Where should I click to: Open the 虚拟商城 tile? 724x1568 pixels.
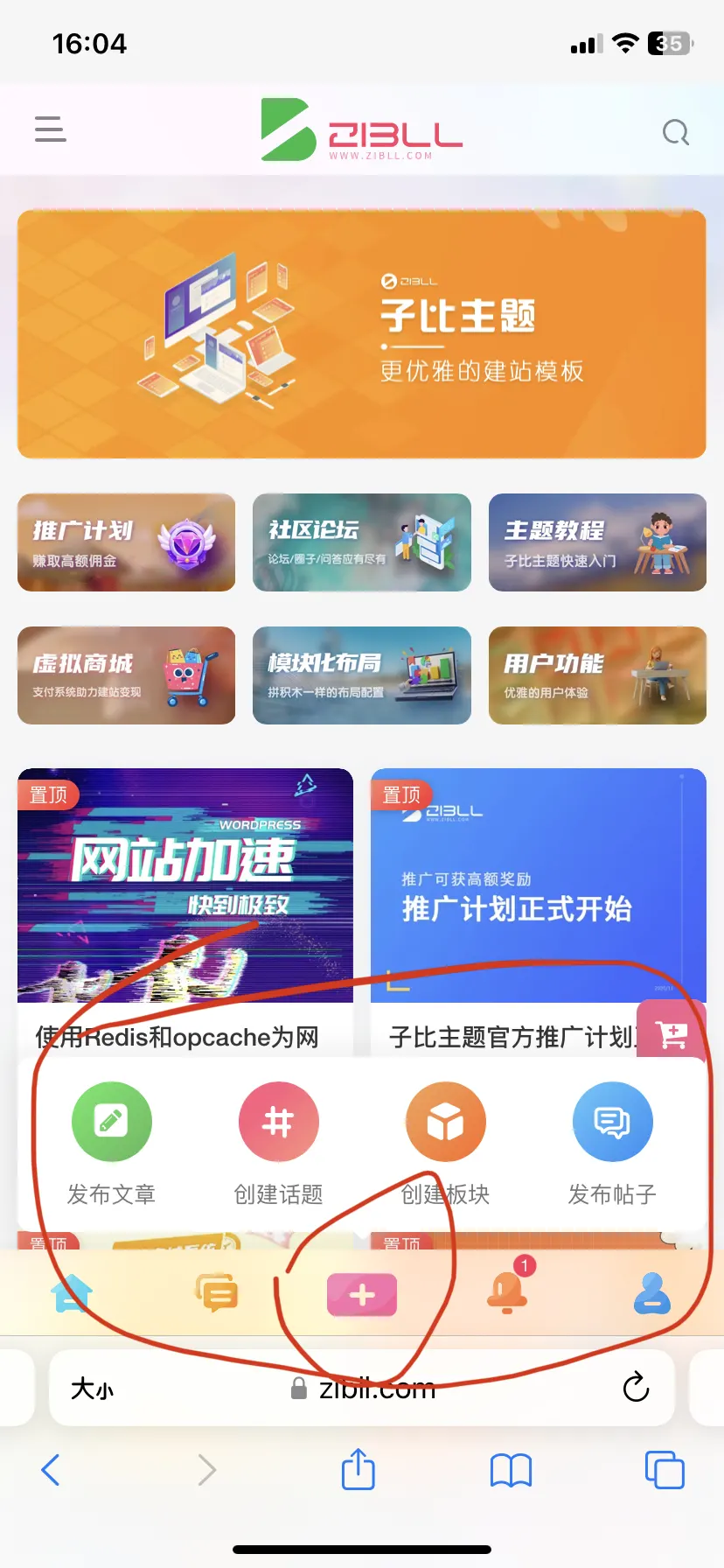point(127,675)
